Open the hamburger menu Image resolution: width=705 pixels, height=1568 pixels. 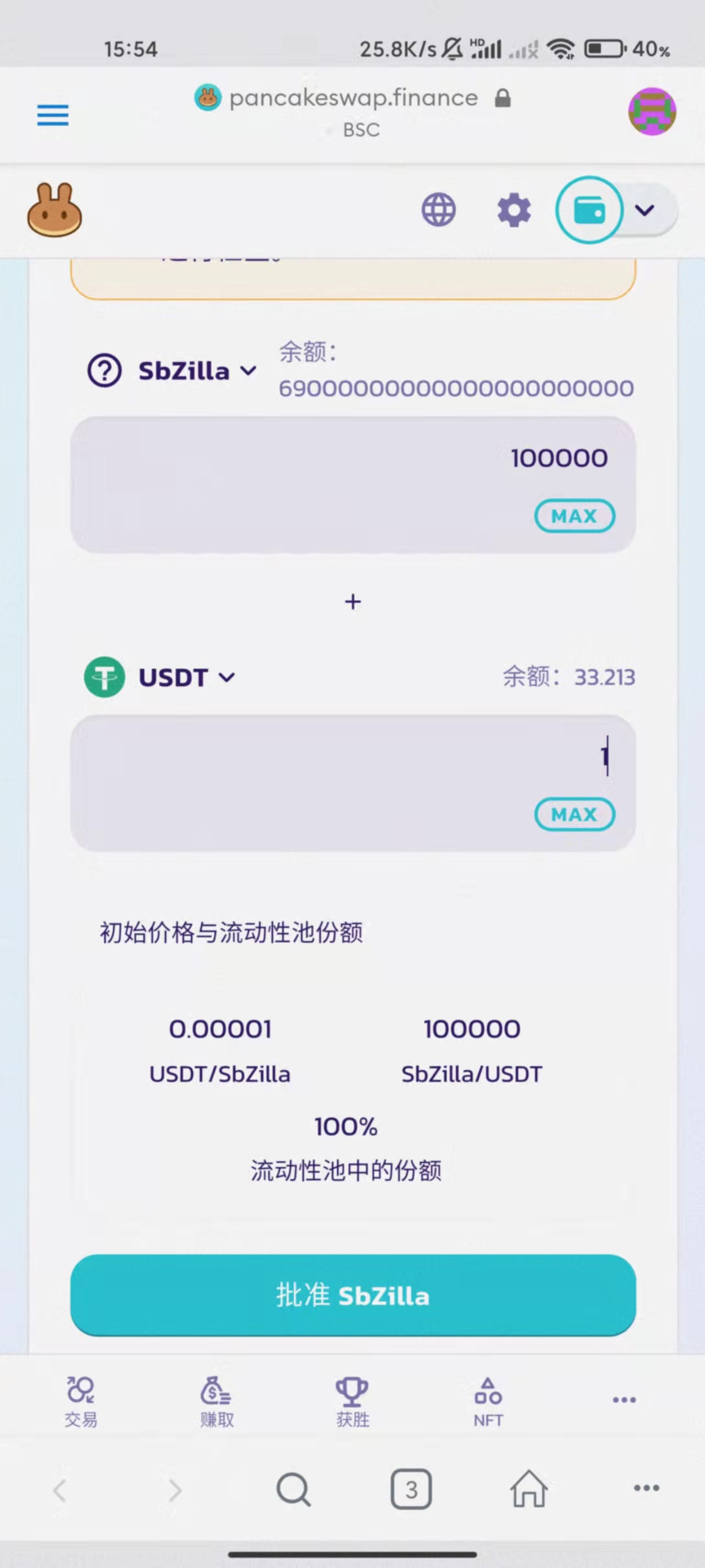point(53,115)
